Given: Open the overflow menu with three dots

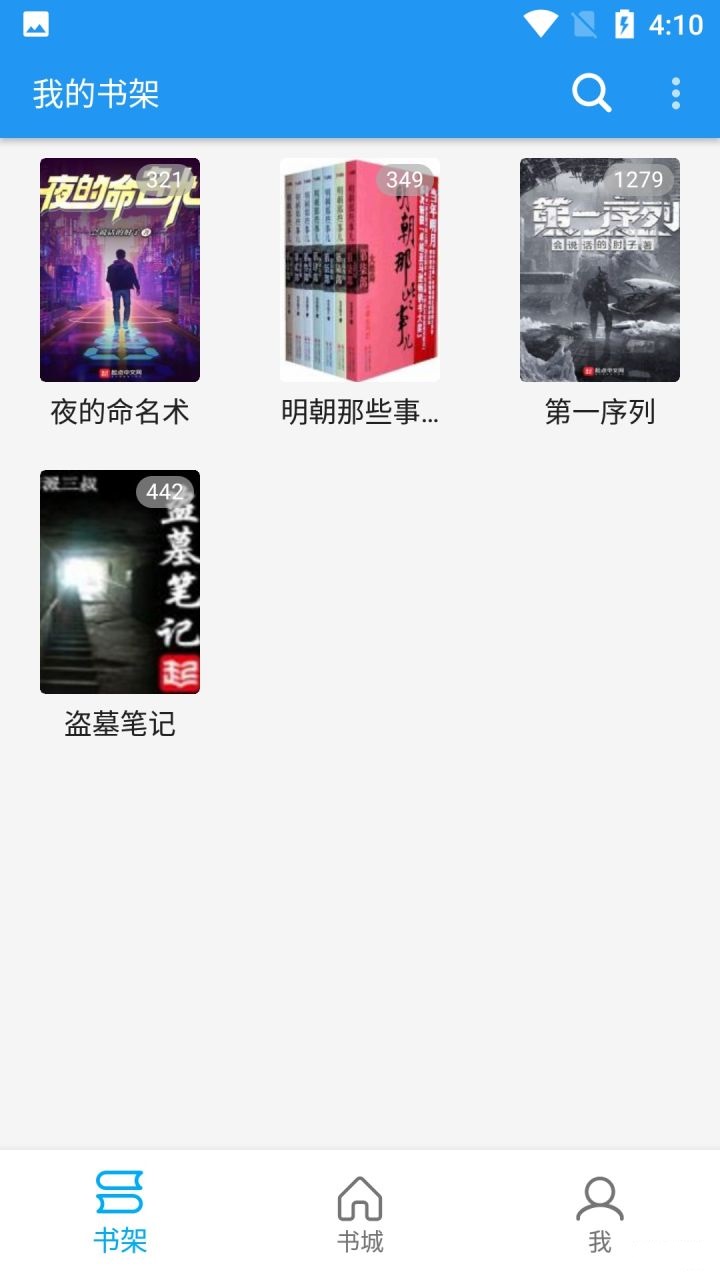Looking at the screenshot, I should pos(675,92).
